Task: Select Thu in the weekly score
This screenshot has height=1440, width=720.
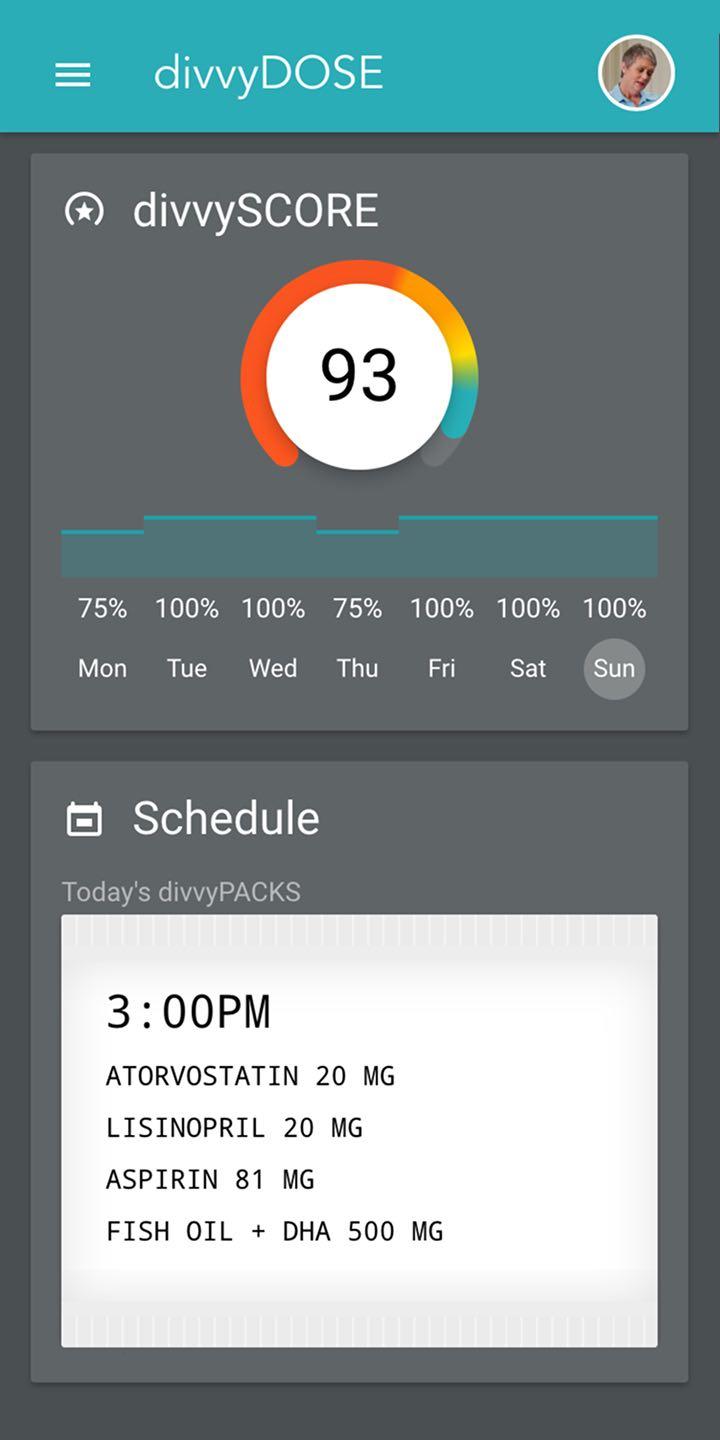Action: pyautogui.click(x=357, y=668)
